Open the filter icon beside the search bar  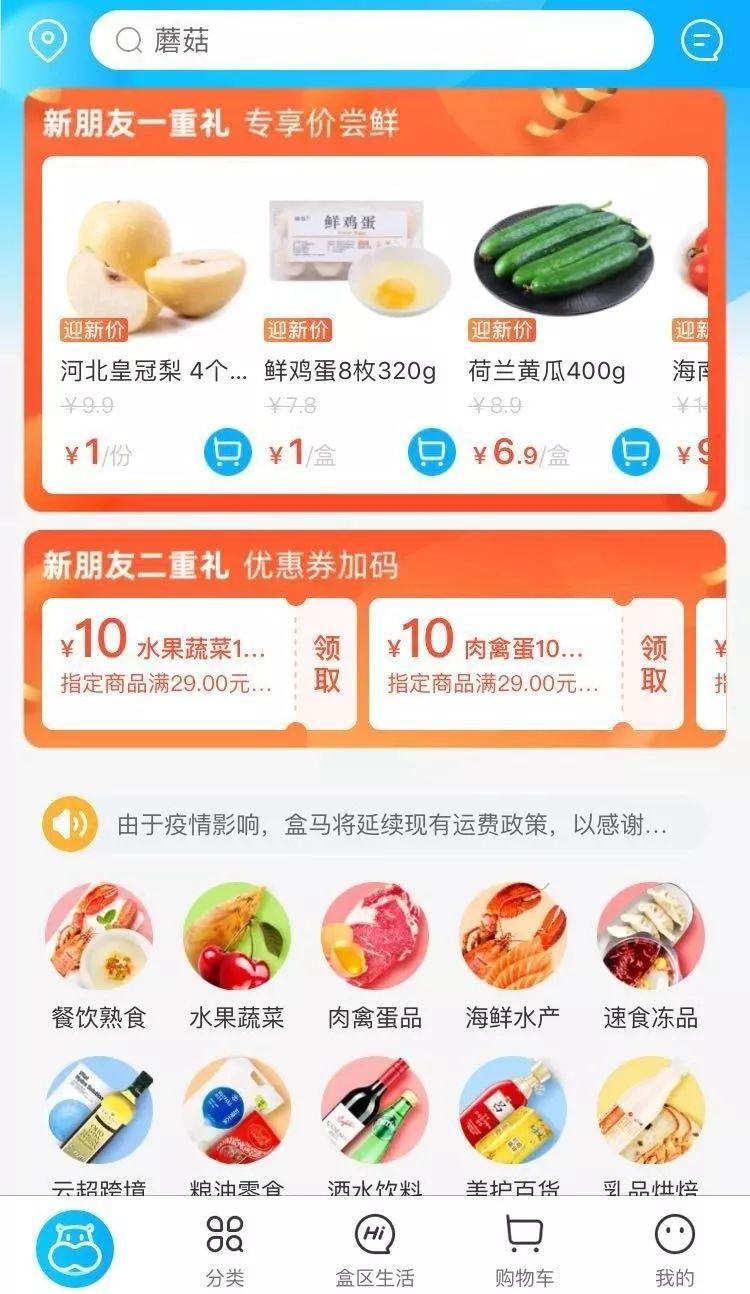[703, 40]
